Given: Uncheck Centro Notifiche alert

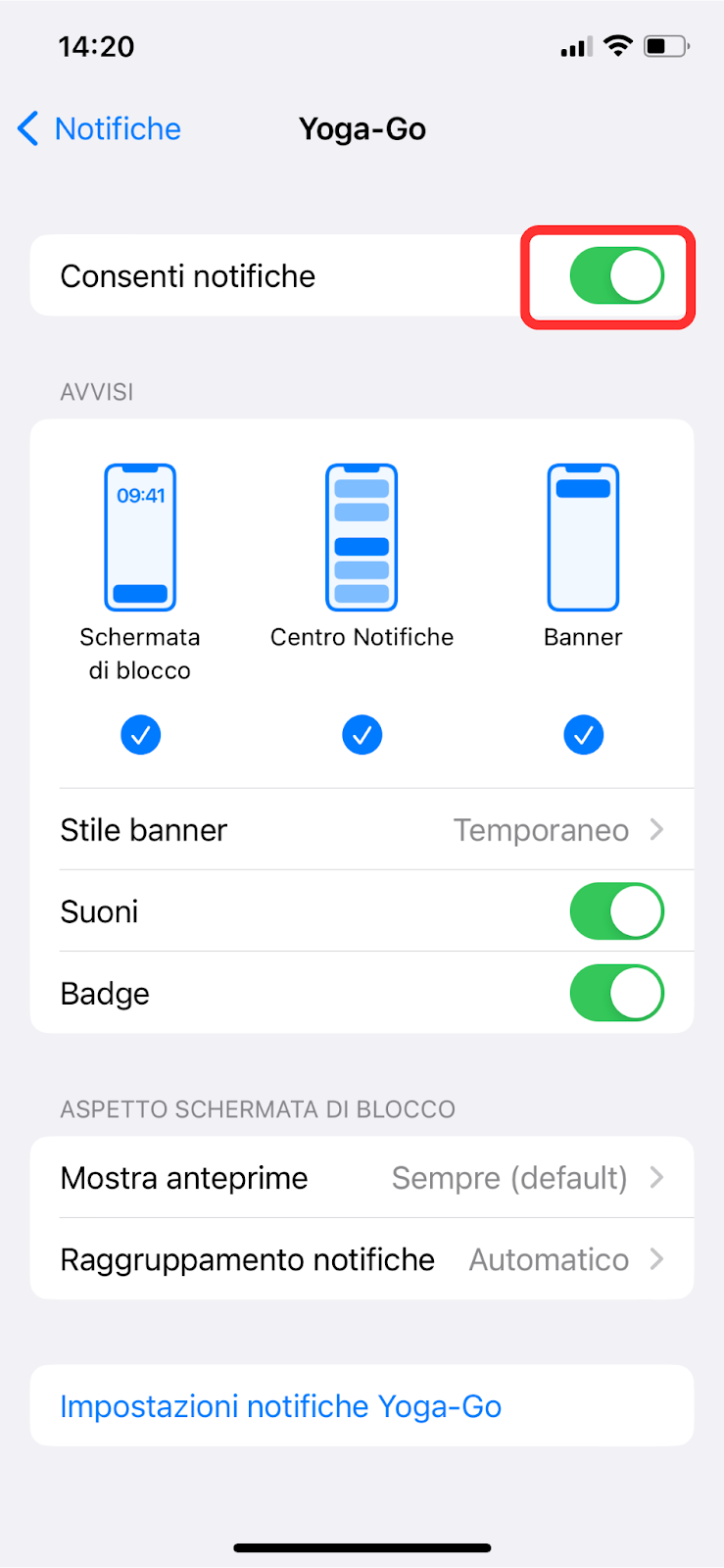Looking at the screenshot, I should pyautogui.click(x=362, y=735).
